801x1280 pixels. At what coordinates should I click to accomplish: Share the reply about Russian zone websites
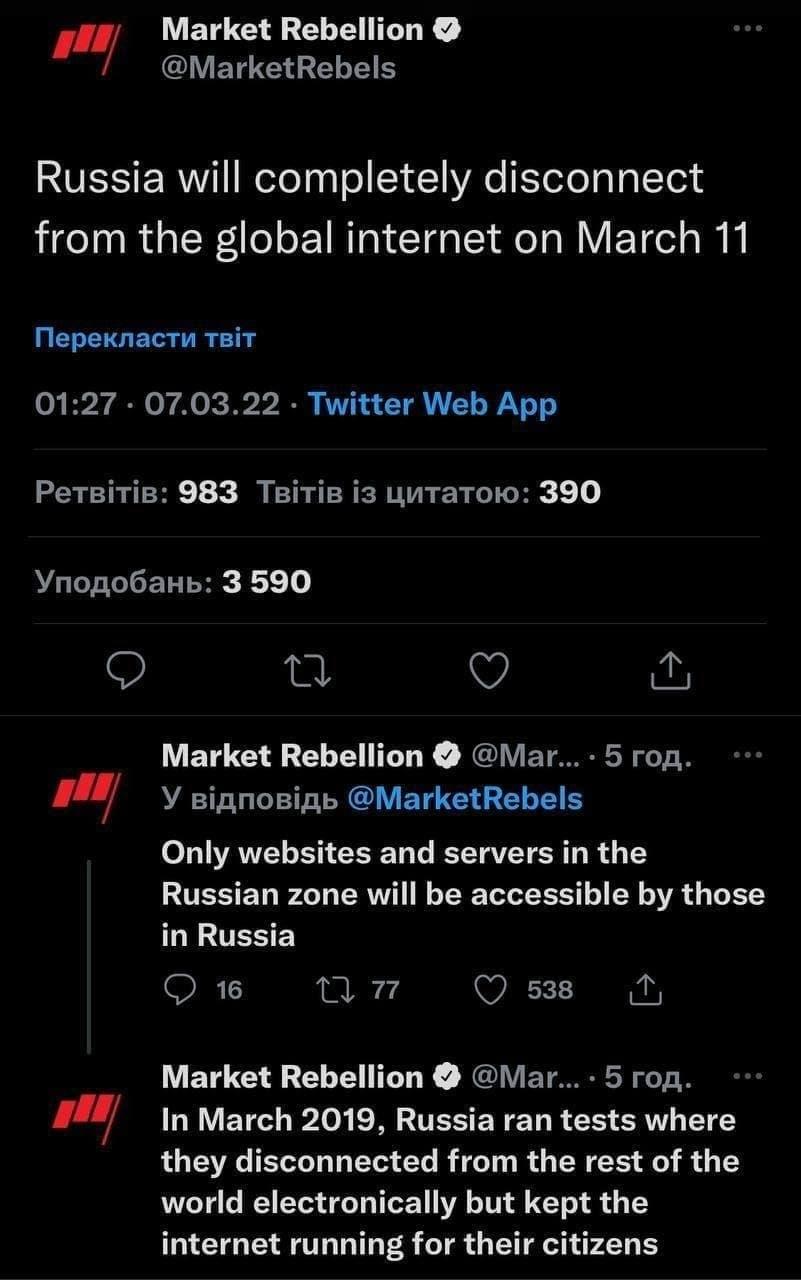pos(644,990)
